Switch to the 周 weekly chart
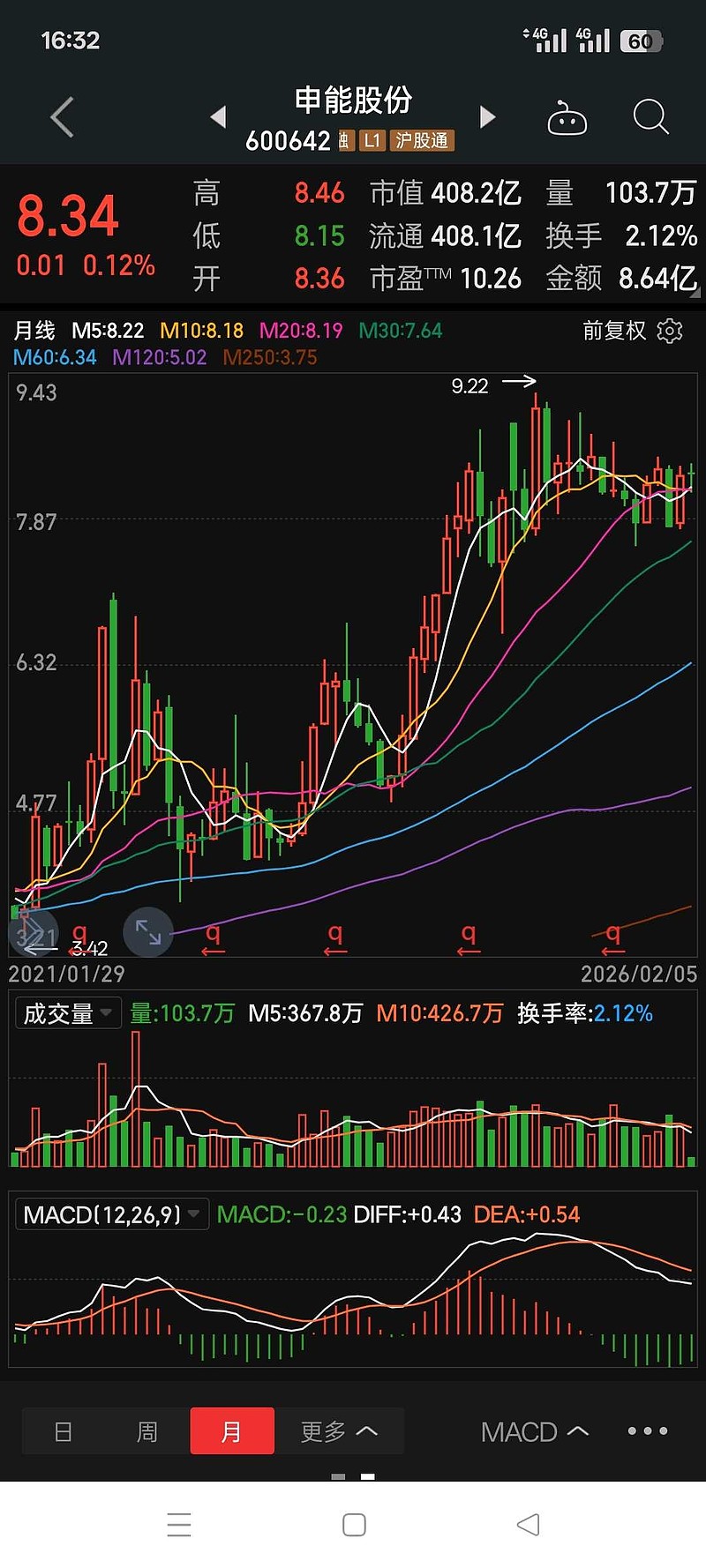Screen dimensions: 706x1568 coord(147,1431)
